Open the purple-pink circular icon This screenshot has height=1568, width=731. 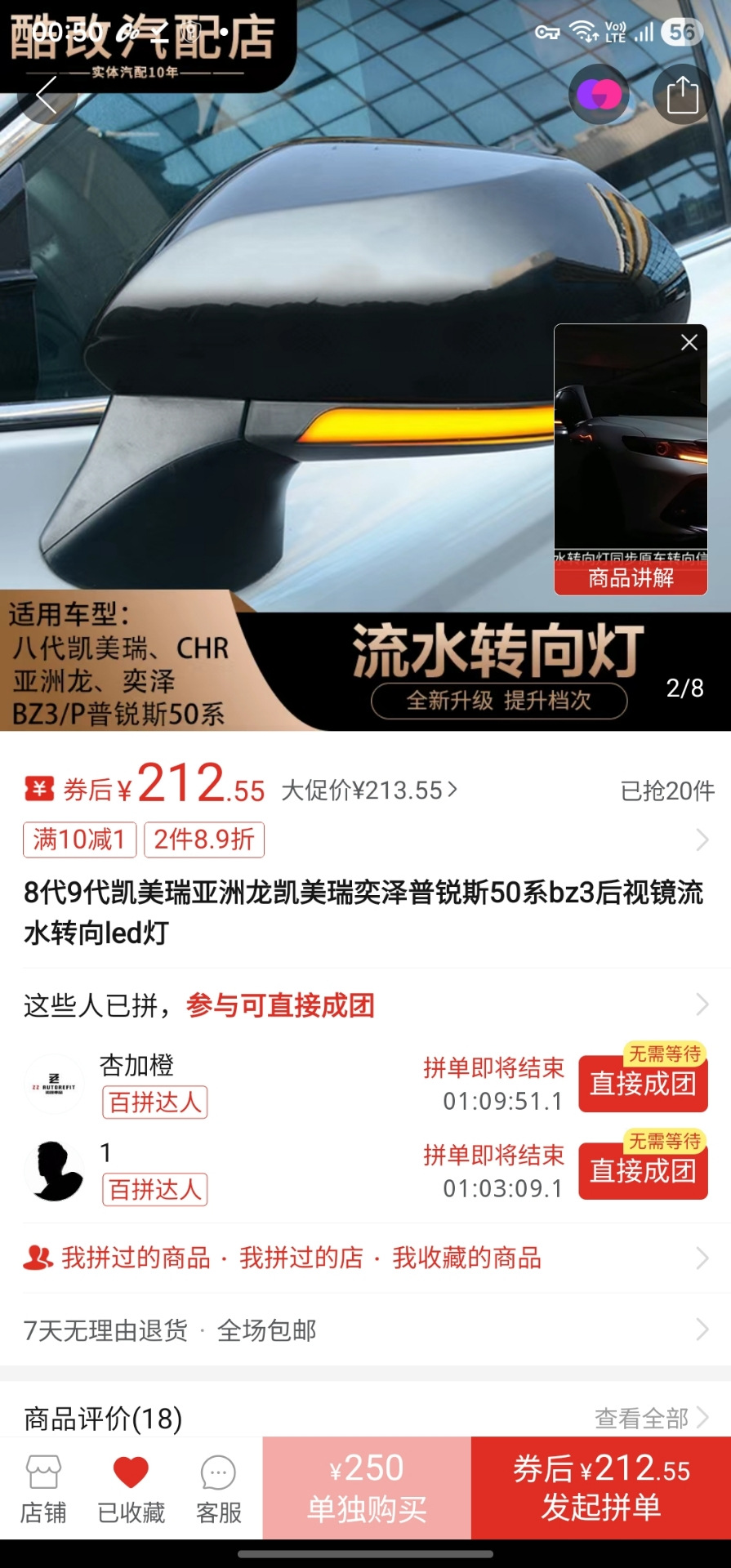[x=599, y=95]
